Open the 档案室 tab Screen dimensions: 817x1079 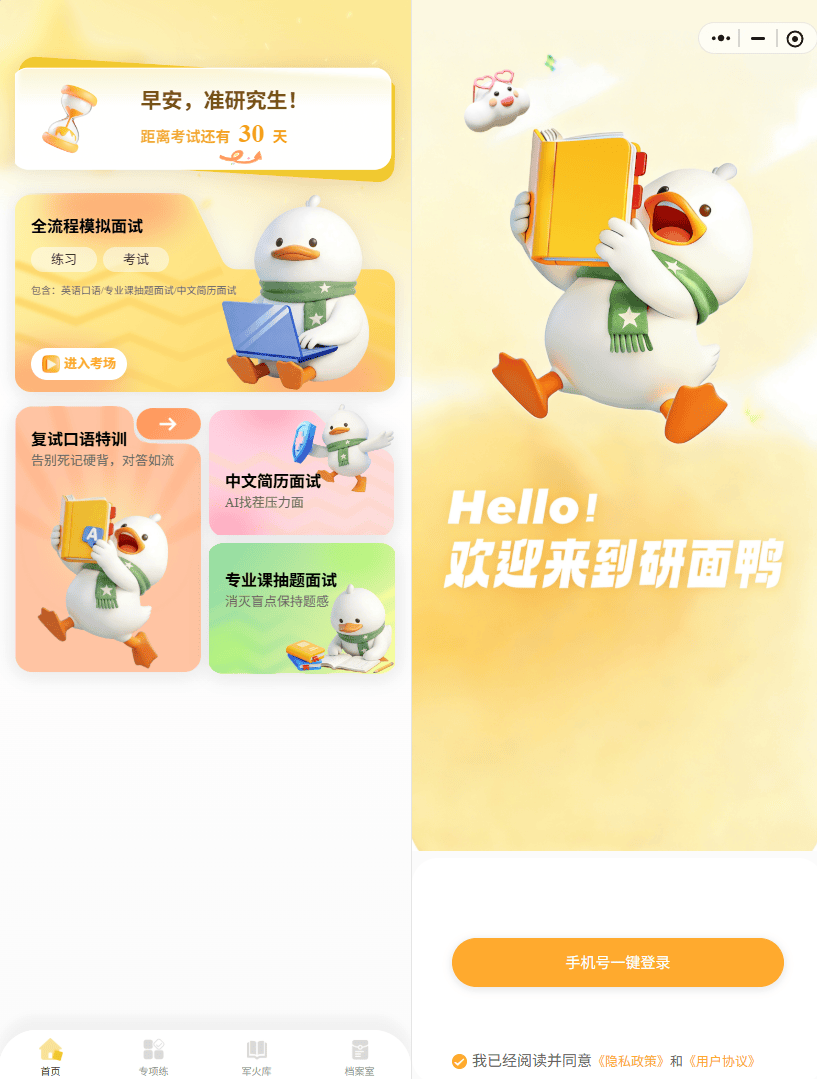point(359,1056)
